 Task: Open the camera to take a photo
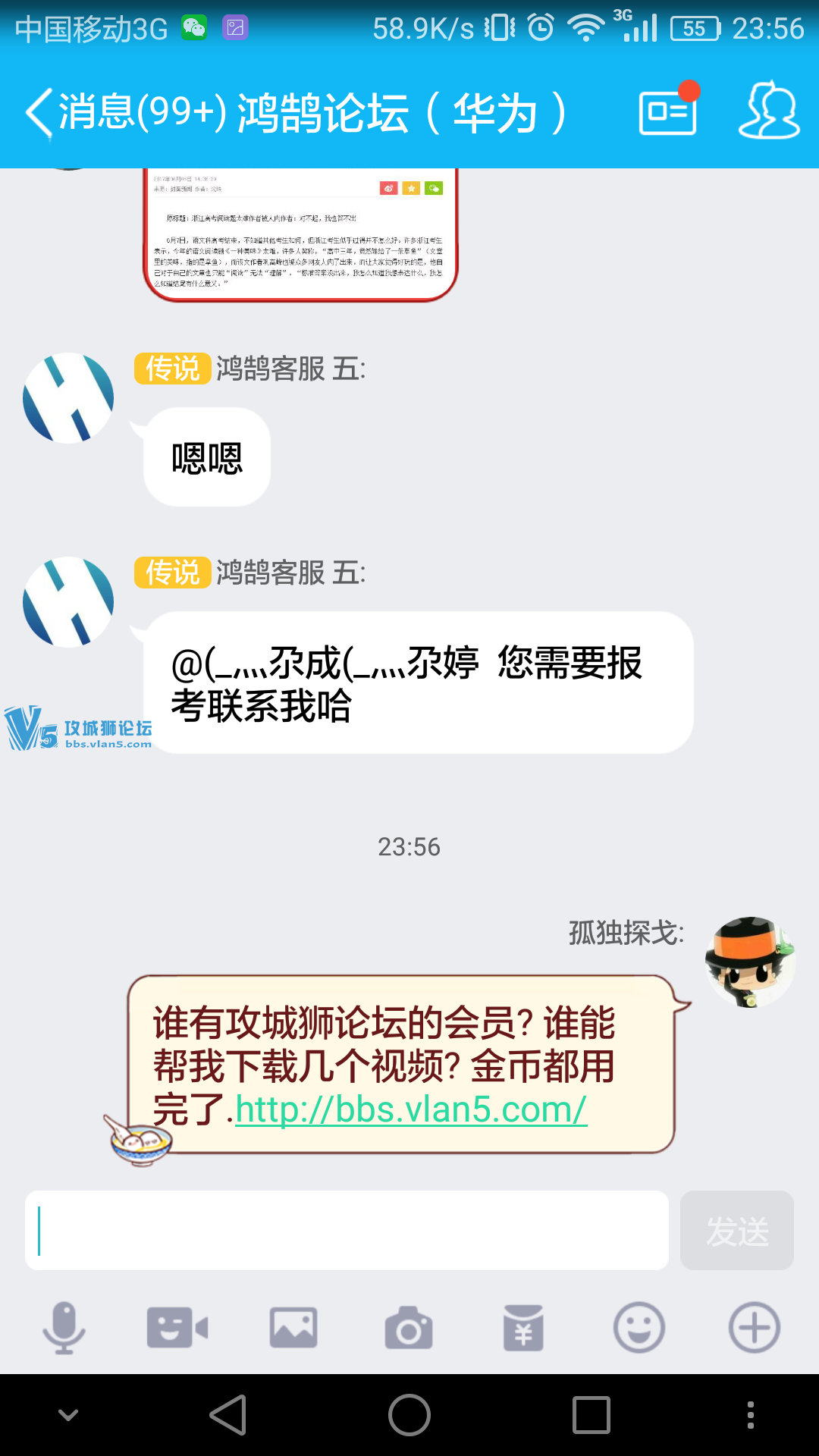[409, 1328]
